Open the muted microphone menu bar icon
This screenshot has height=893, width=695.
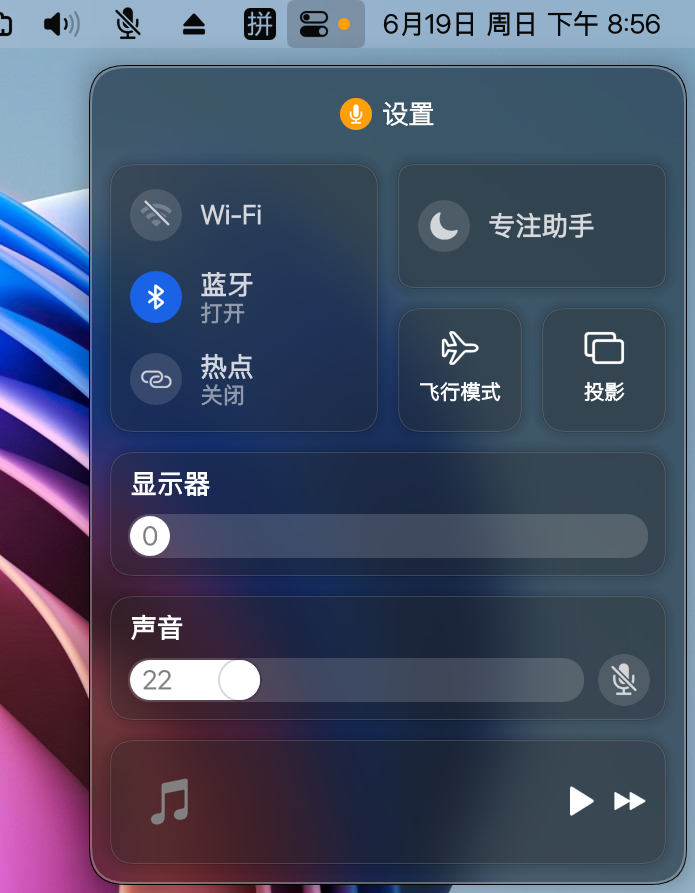point(127,23)
